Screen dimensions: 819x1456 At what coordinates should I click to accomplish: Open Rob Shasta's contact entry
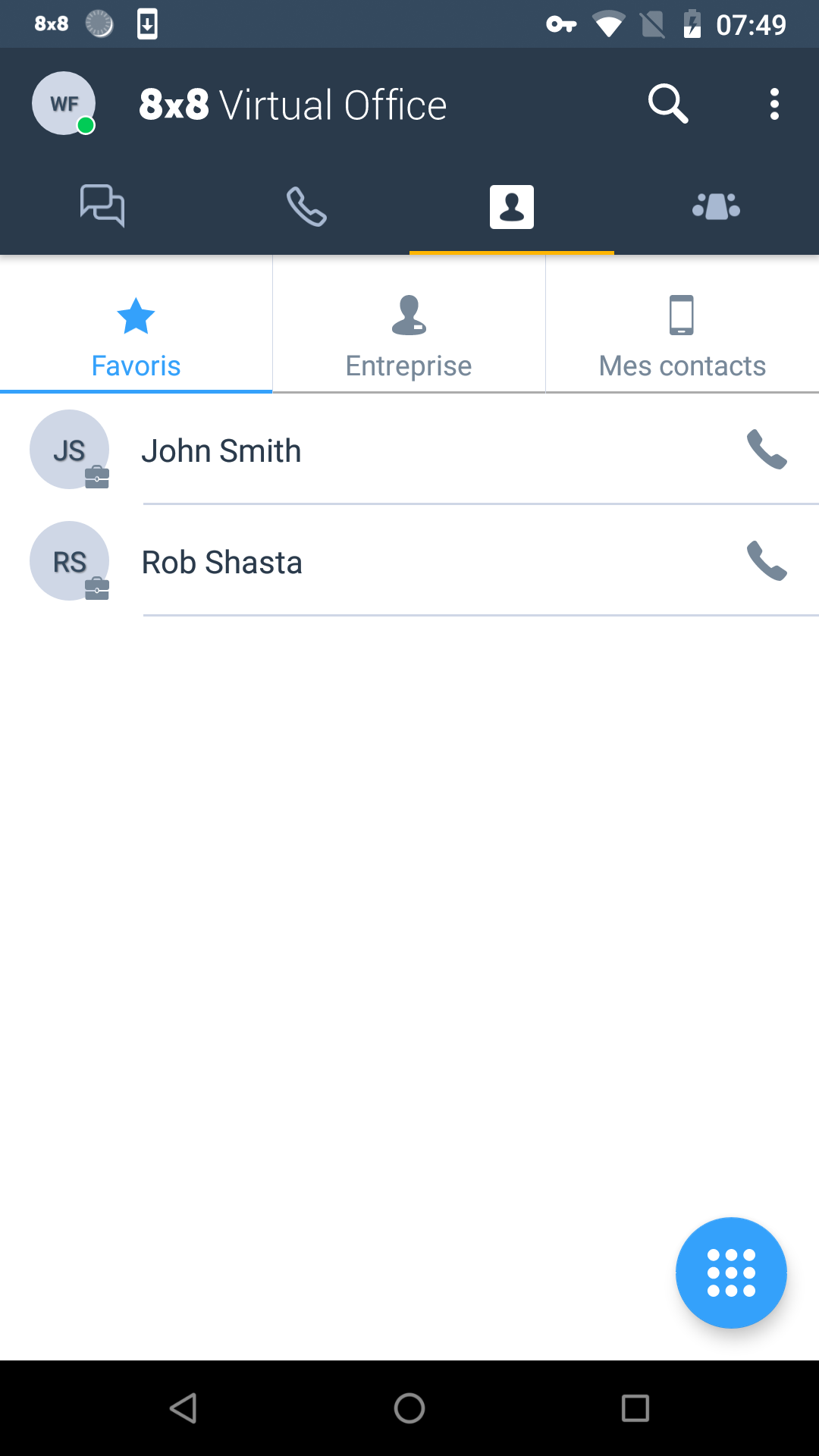(409, 561)
